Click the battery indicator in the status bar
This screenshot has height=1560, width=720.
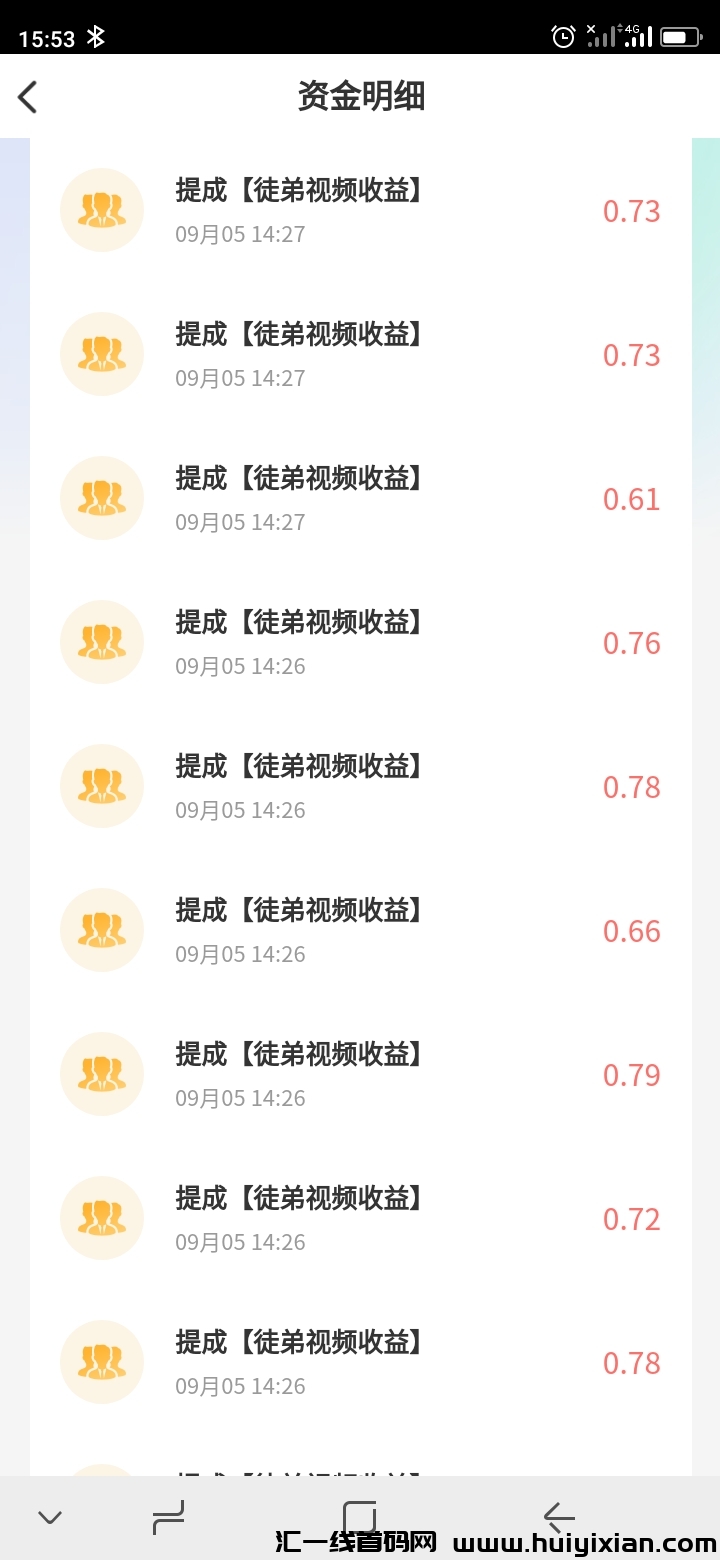680,36
